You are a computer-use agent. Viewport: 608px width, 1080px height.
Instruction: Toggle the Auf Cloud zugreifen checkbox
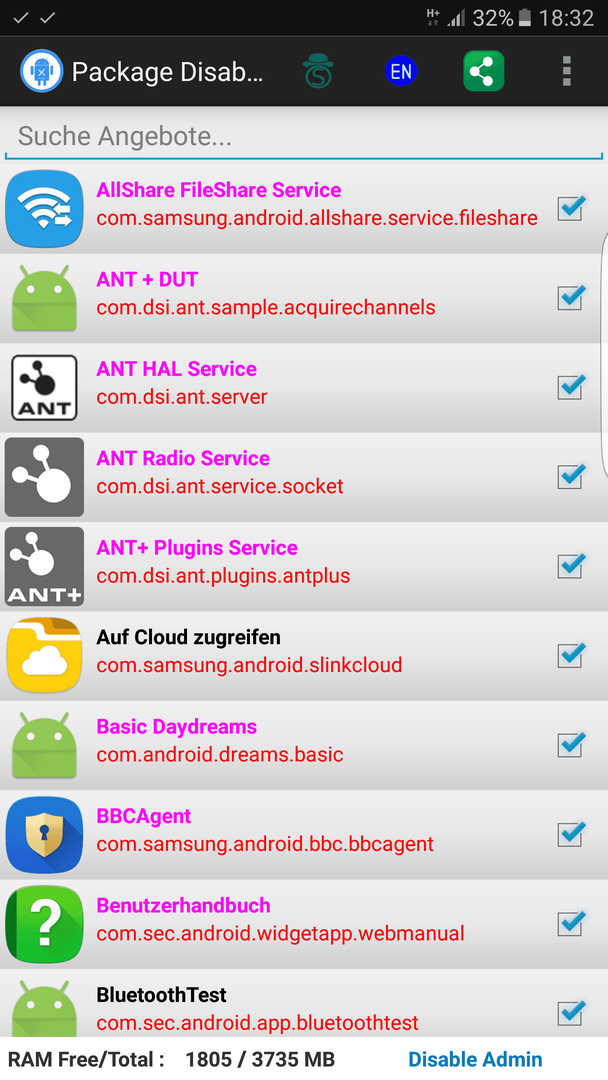pyautogui.click(x=570, y=655)
